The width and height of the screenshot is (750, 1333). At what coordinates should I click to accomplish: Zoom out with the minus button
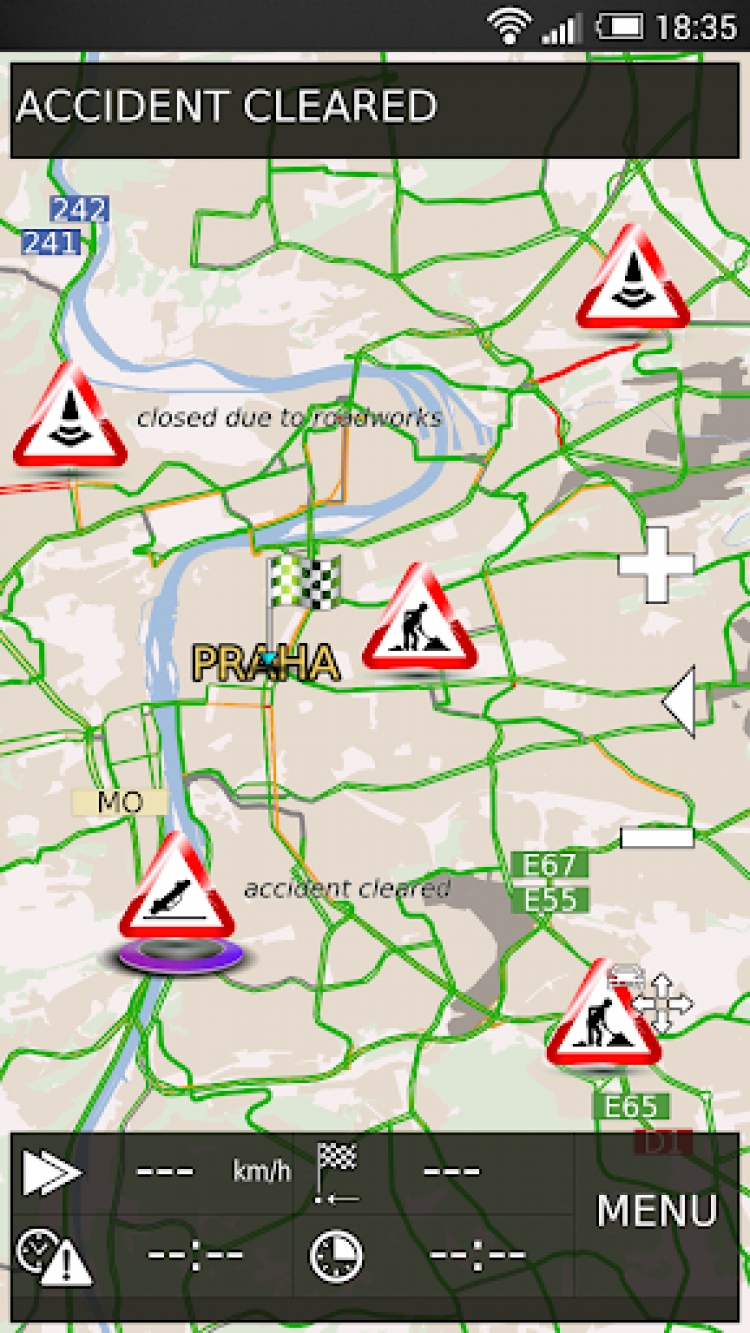[x=657, y=838]
